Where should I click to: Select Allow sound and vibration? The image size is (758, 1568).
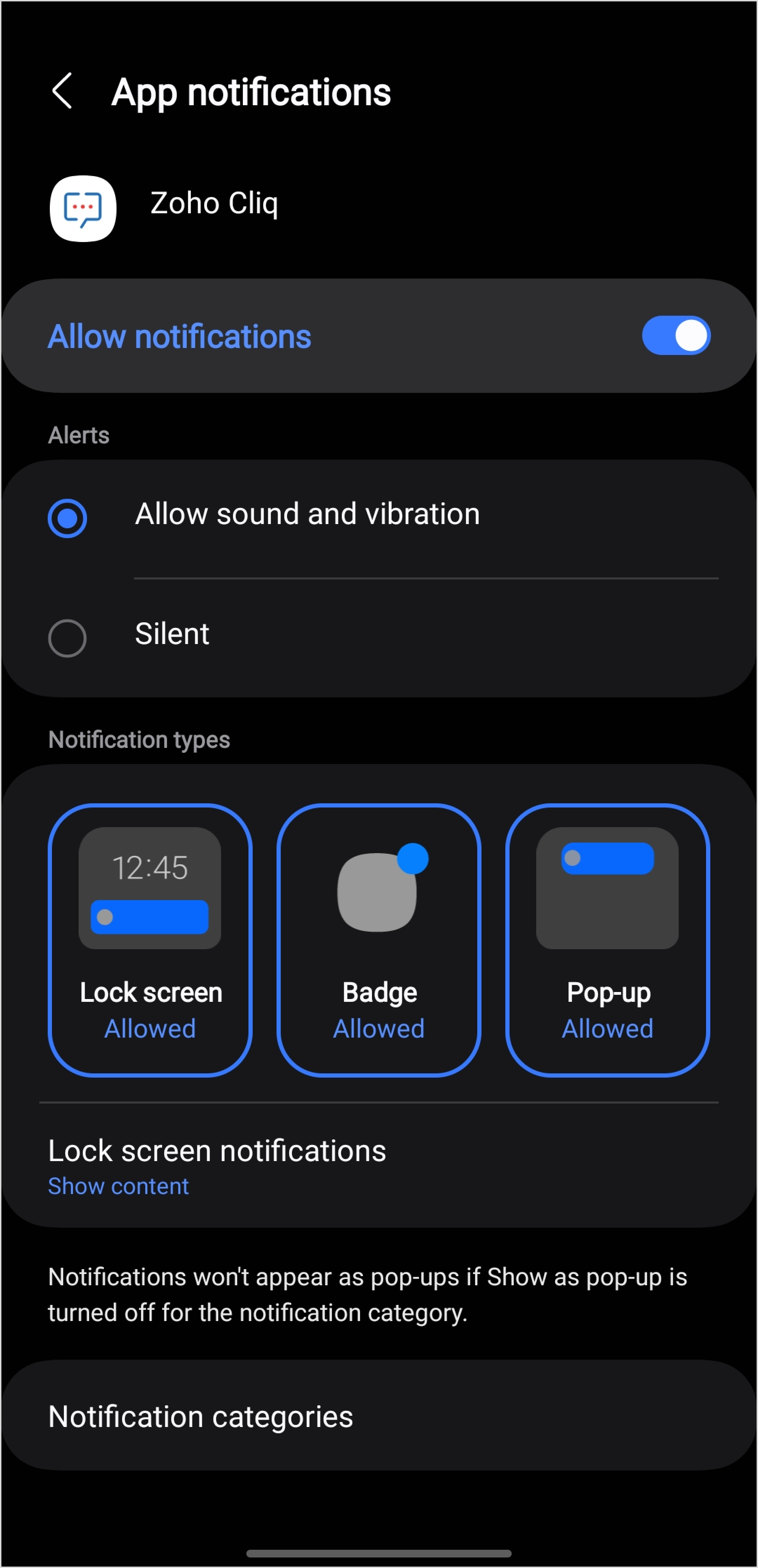[x=379, y=517]
